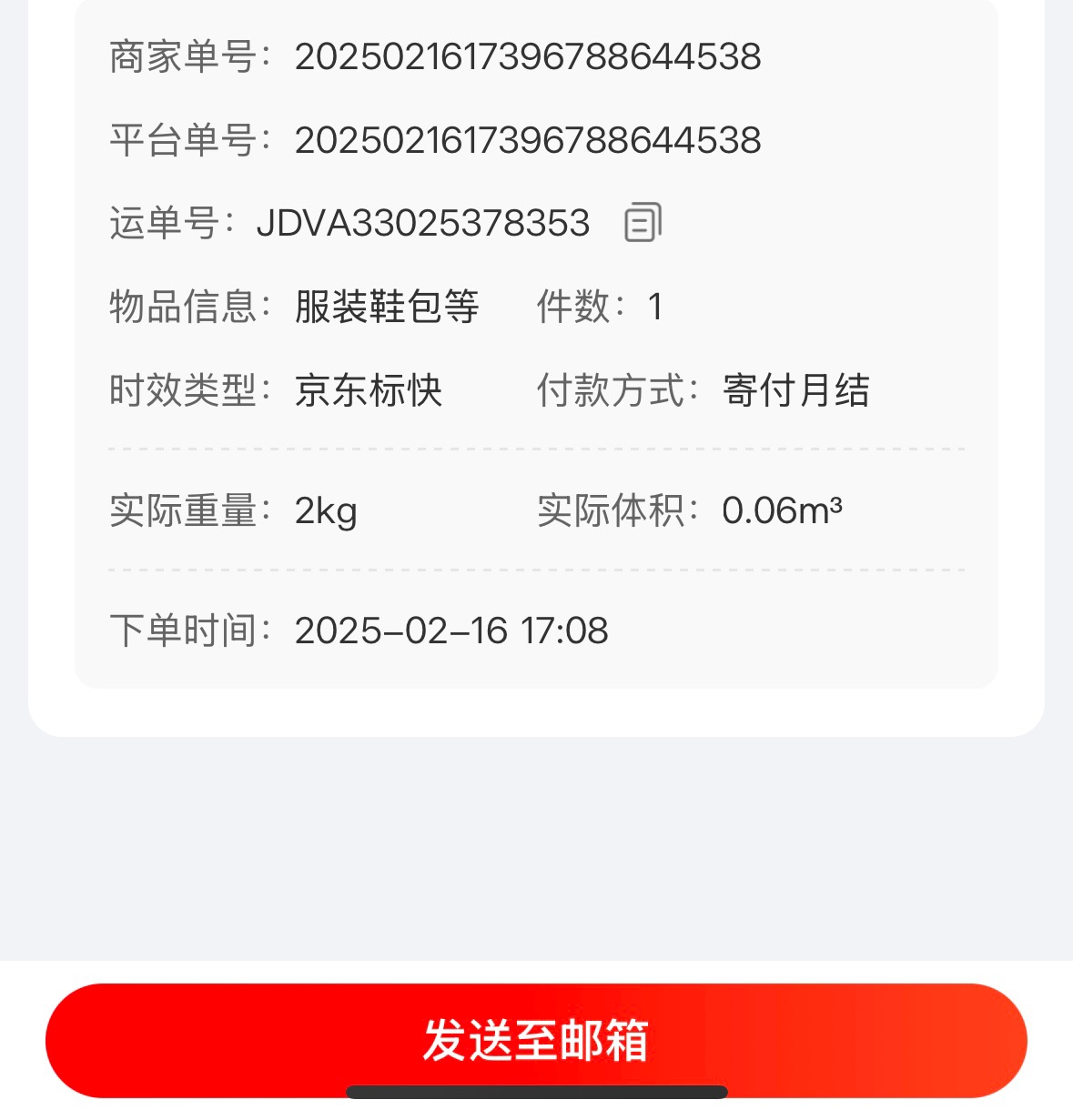Copy the waybill number JDVA33025378353
This screenshot has width=1073, height=1120.
(643, 223)
